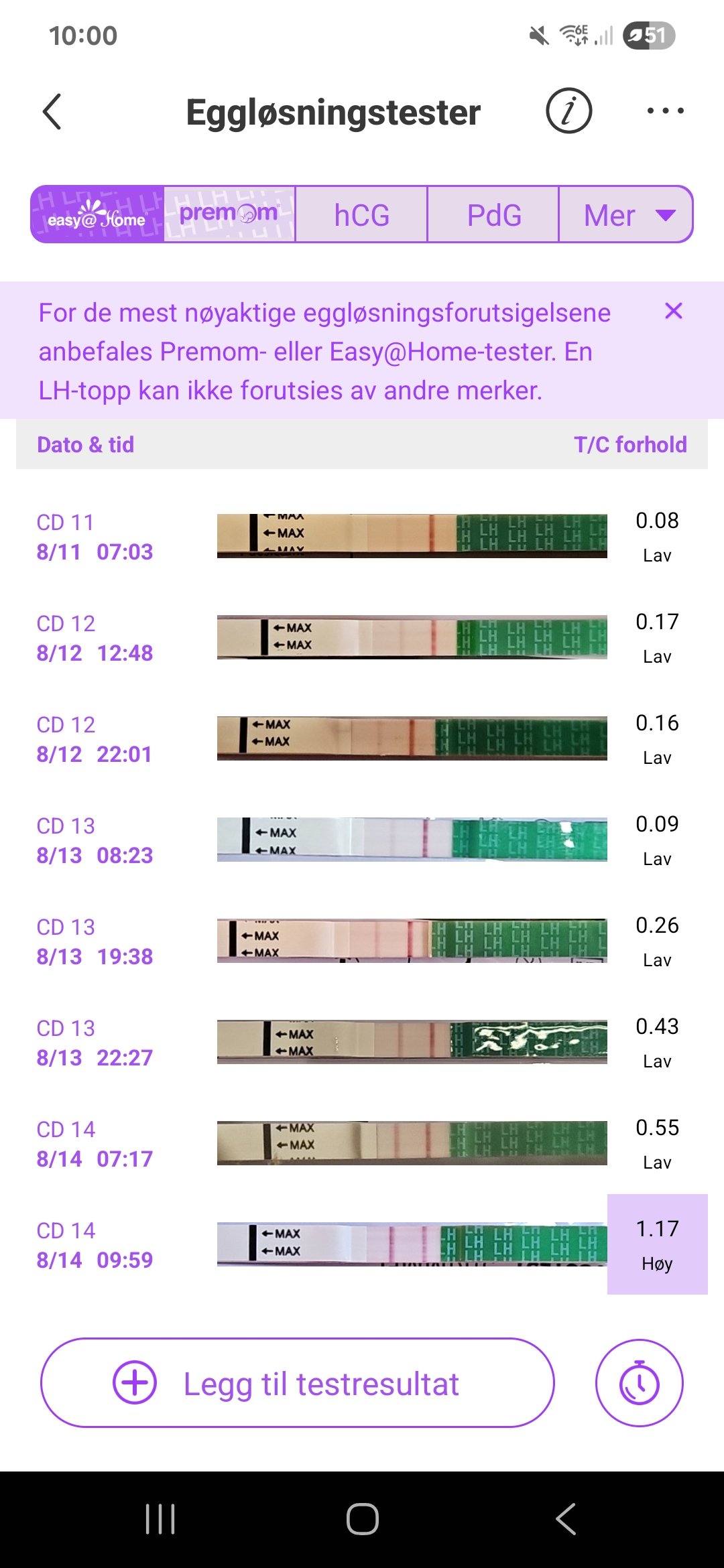Switch to the hCG tab

361,215
